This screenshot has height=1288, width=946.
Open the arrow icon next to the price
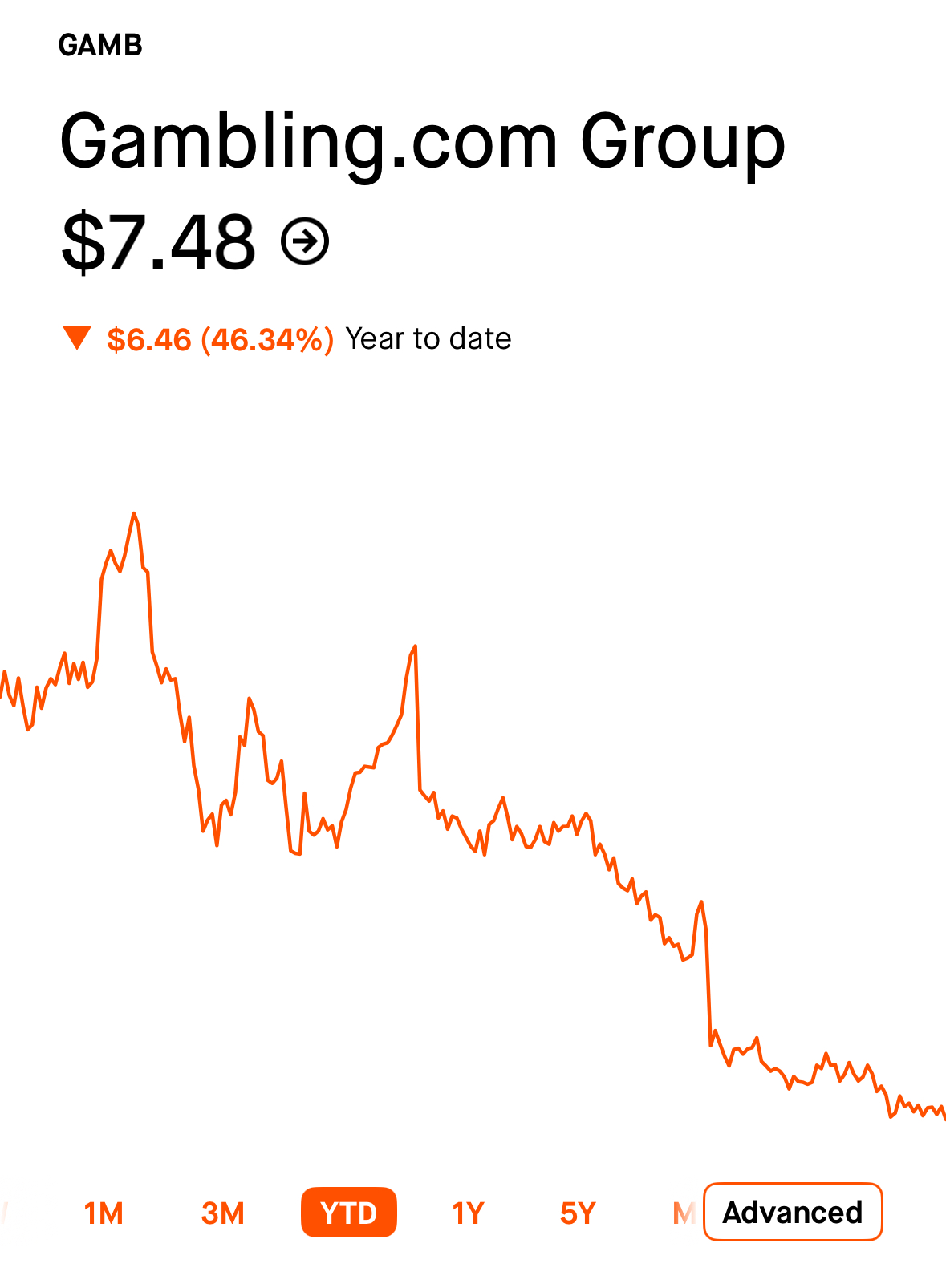point(305,241)
